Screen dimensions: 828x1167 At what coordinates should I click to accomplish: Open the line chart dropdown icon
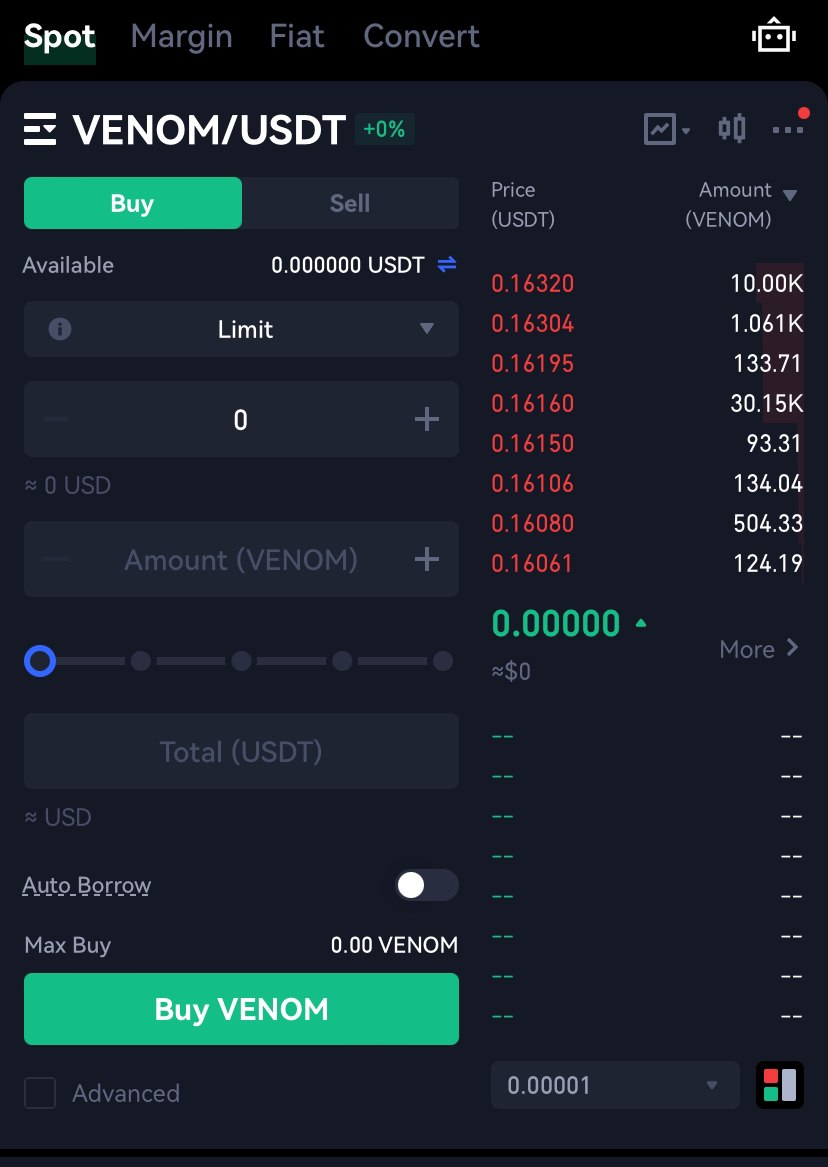pyautogui.click(x=667, y=130)
